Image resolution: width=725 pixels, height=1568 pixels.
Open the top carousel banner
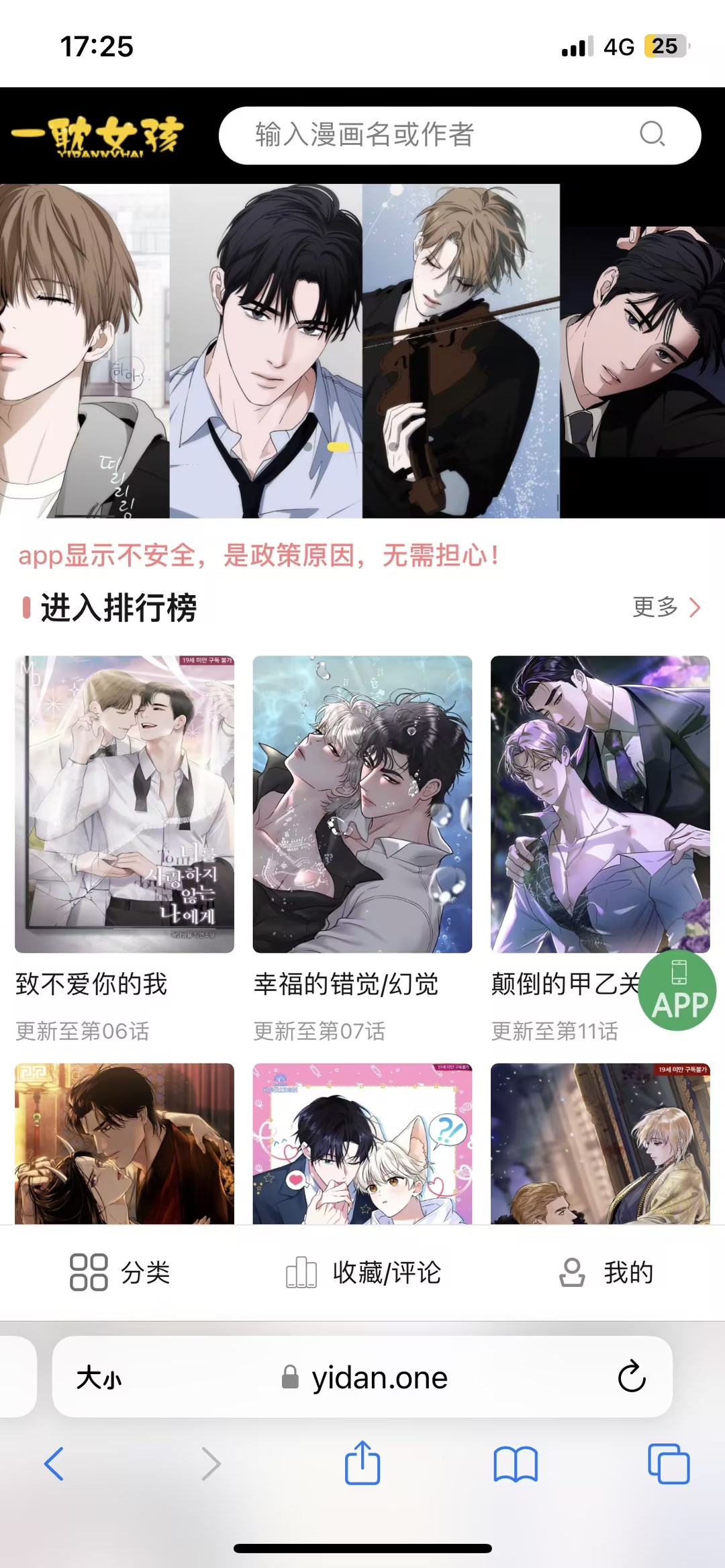pos(362,350)
